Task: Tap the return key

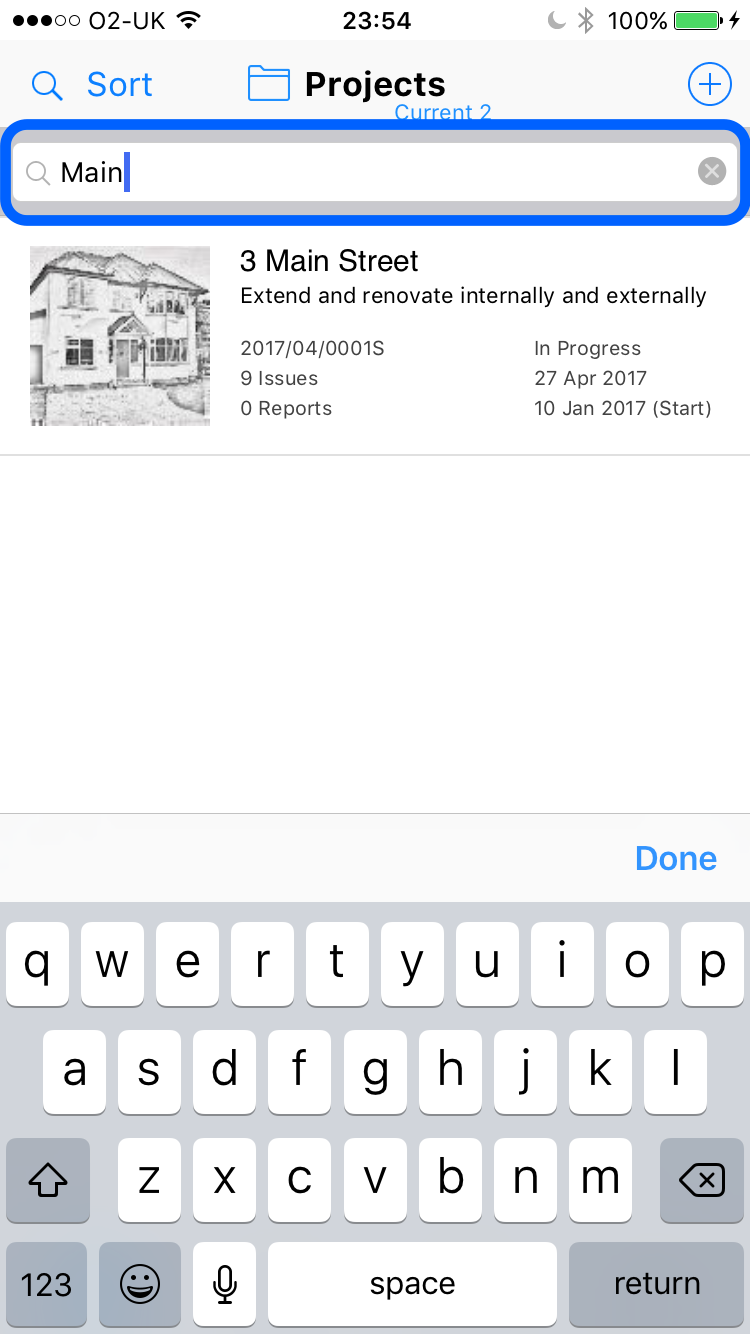Action: tap(656, 1284)
